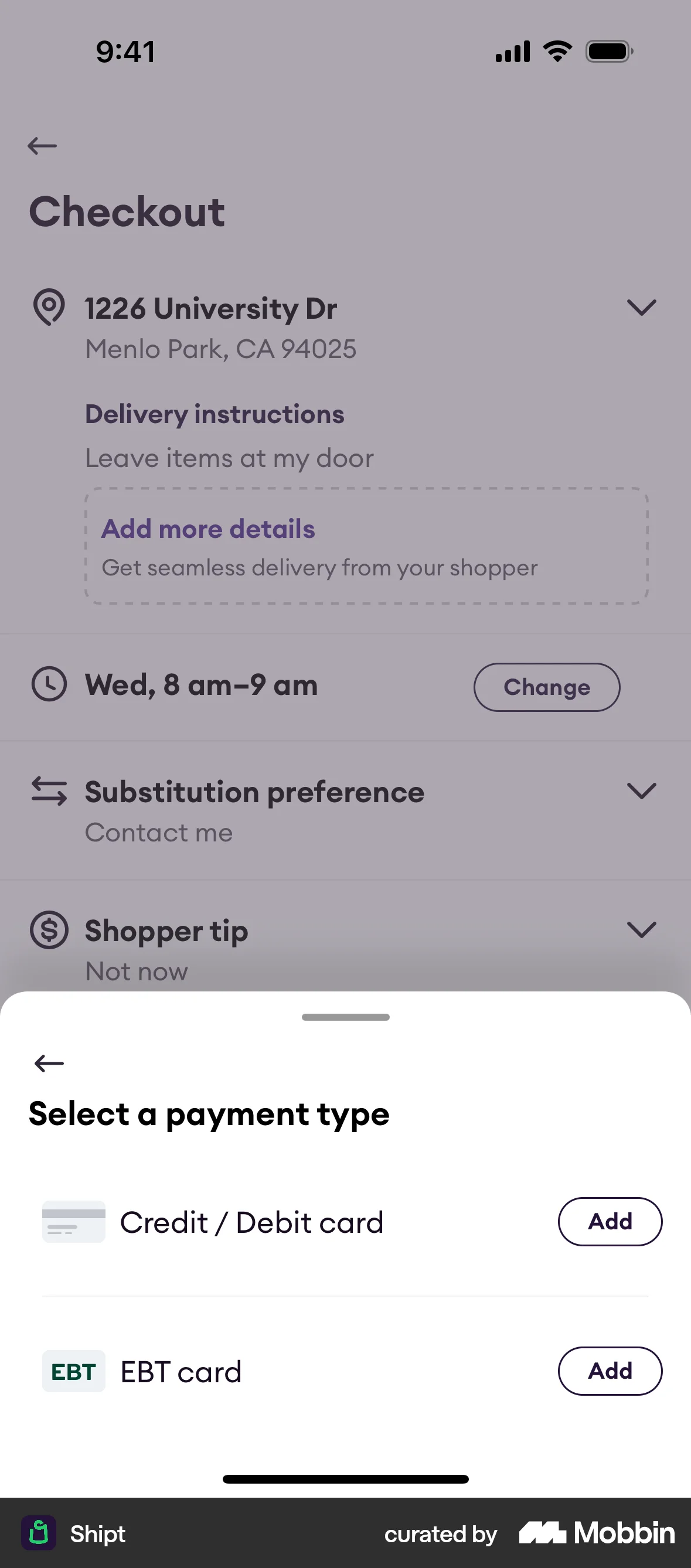This screenshot has width=691, height=1568.
Task: Tap the location pin icon beside the address
Action: [x=49, y=308]
